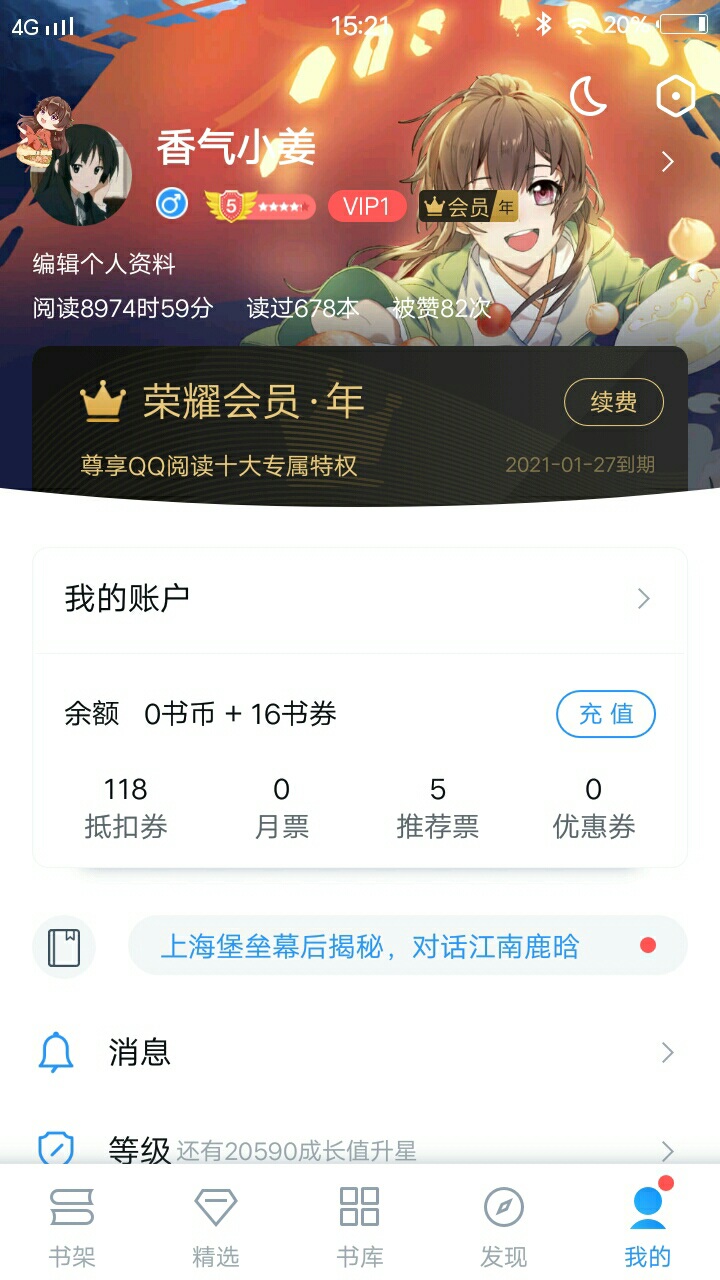Tap 编辑个人资料 to edit profile
Viewport: 720px width, 1280px height.
[104, 264]
